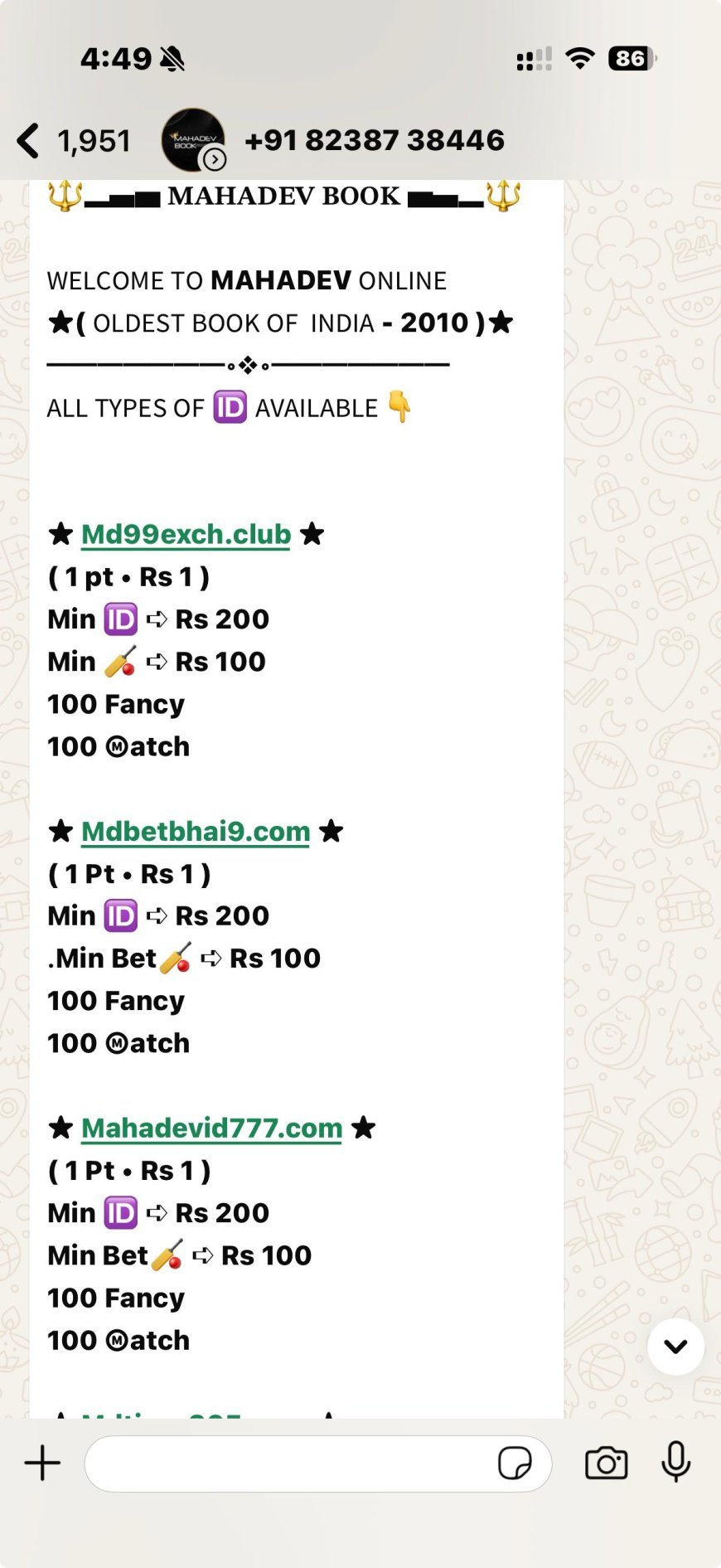The height and width of the screenshot is (1568, 721).
Task: Record a voice message
Action: pyautogui.click(x=675, y=1462)
